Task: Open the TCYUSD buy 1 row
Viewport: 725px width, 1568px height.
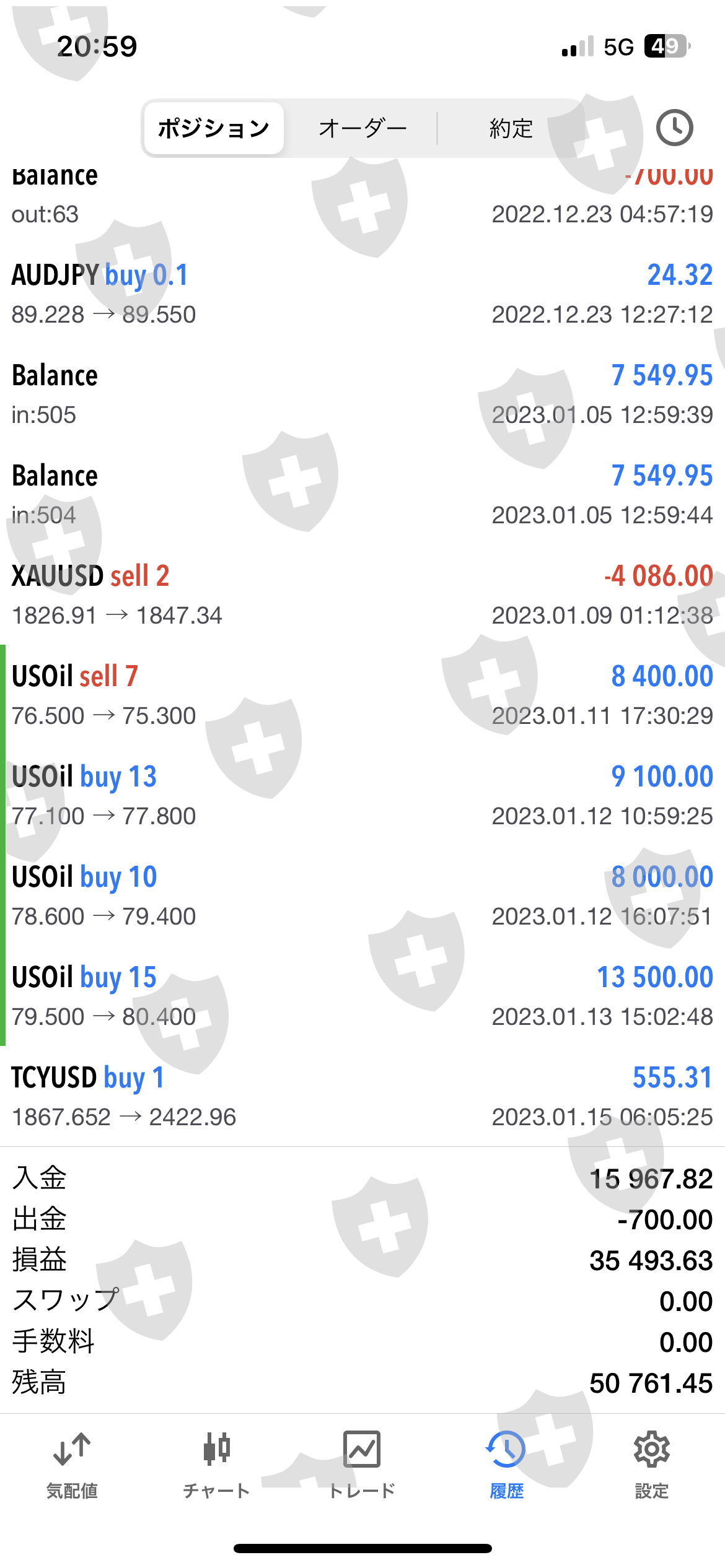Action: (x=362, y=1097)
